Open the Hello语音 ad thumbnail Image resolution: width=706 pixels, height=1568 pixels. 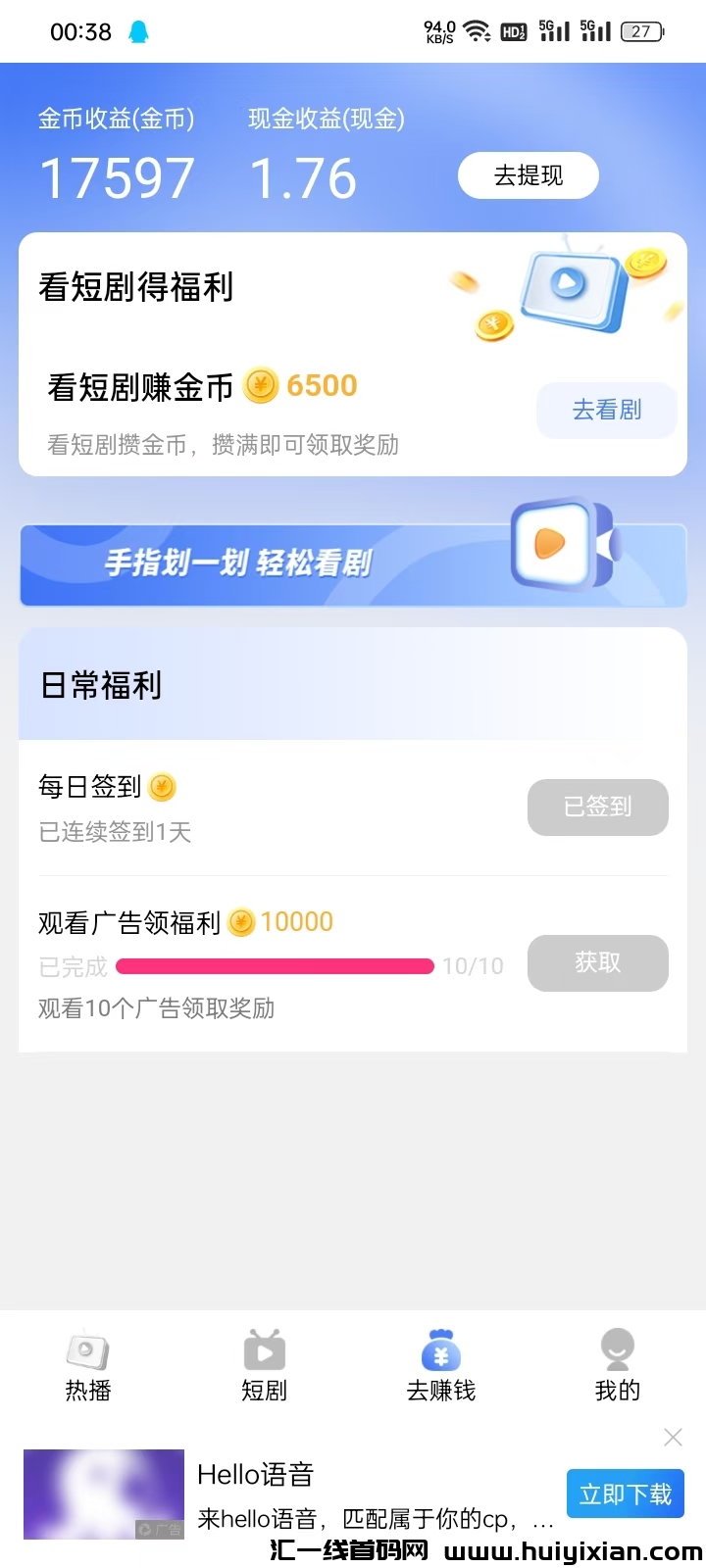click(103, 1494)
